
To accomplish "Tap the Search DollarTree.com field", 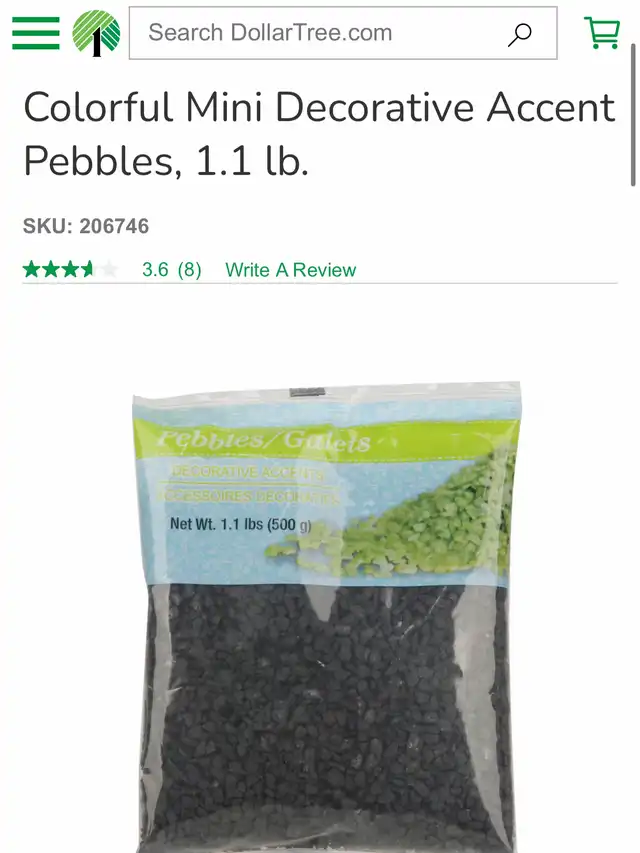I will 320,33.
